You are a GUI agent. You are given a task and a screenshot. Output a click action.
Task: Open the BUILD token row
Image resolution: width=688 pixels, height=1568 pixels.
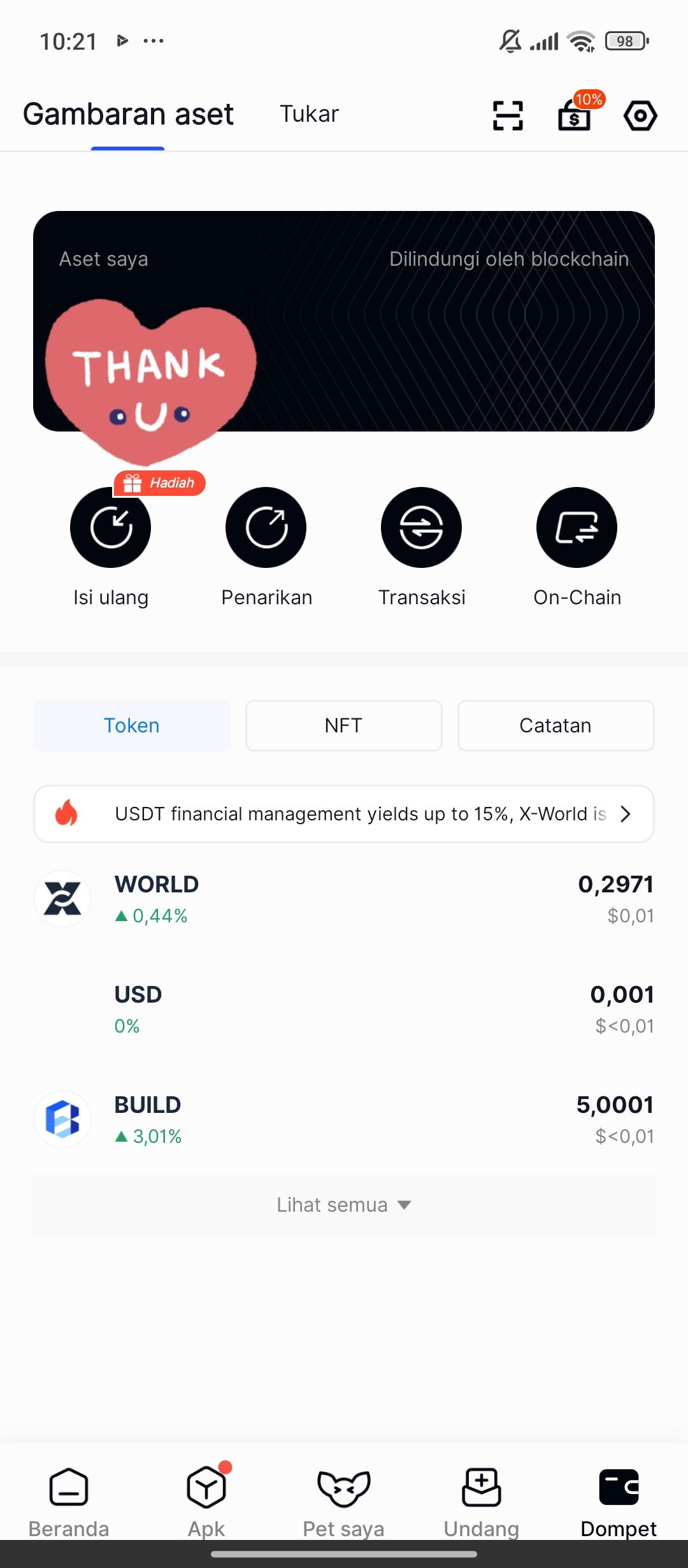click(x=344, y=1119)
